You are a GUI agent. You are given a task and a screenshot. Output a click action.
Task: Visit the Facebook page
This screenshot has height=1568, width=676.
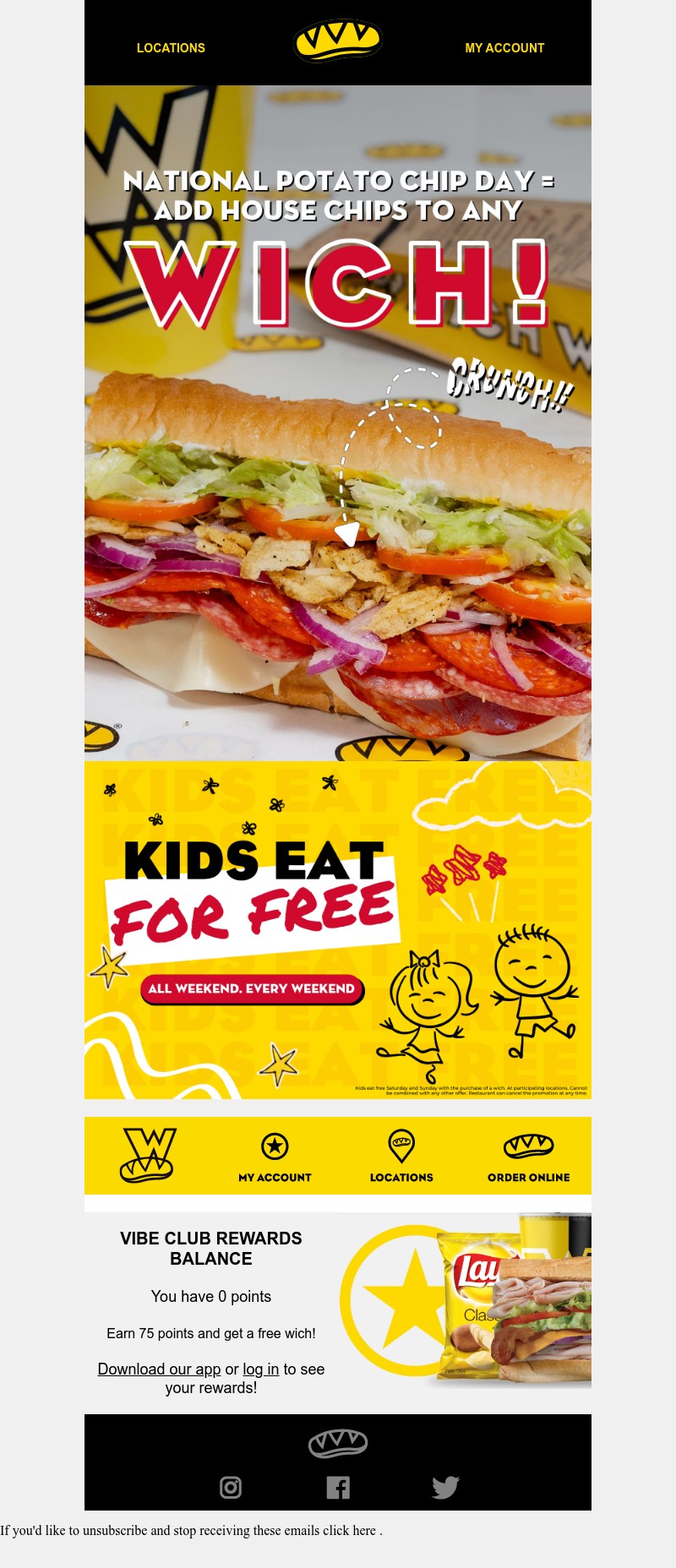(x=338, y=1487)
